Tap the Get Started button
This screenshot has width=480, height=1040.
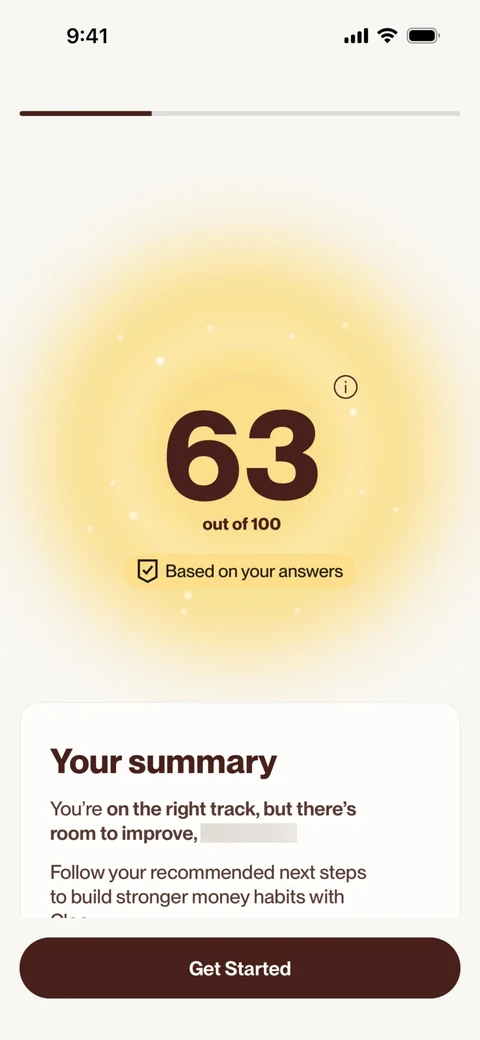point(240,968)
